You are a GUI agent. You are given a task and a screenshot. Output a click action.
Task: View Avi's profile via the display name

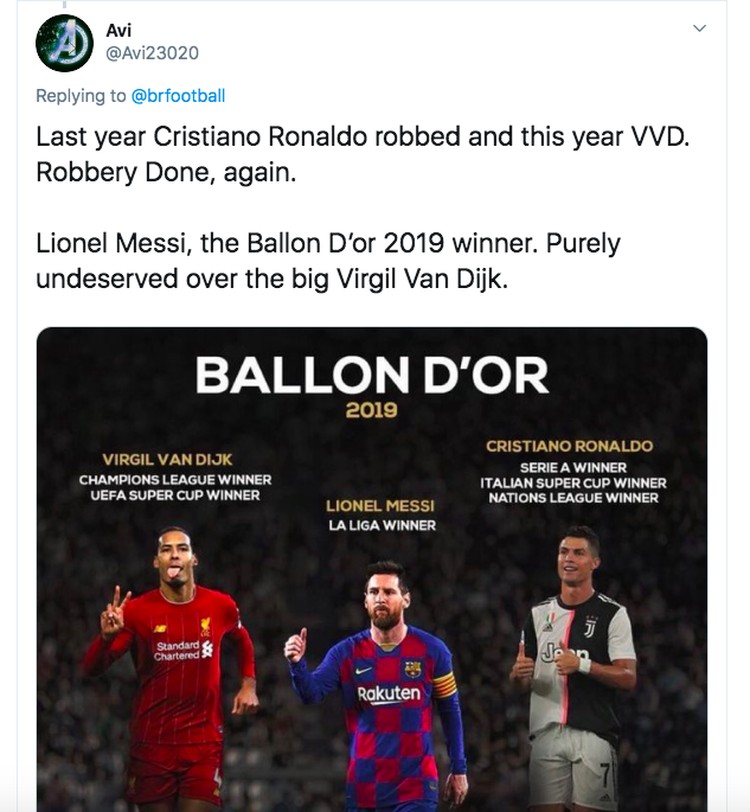[118, 29]
